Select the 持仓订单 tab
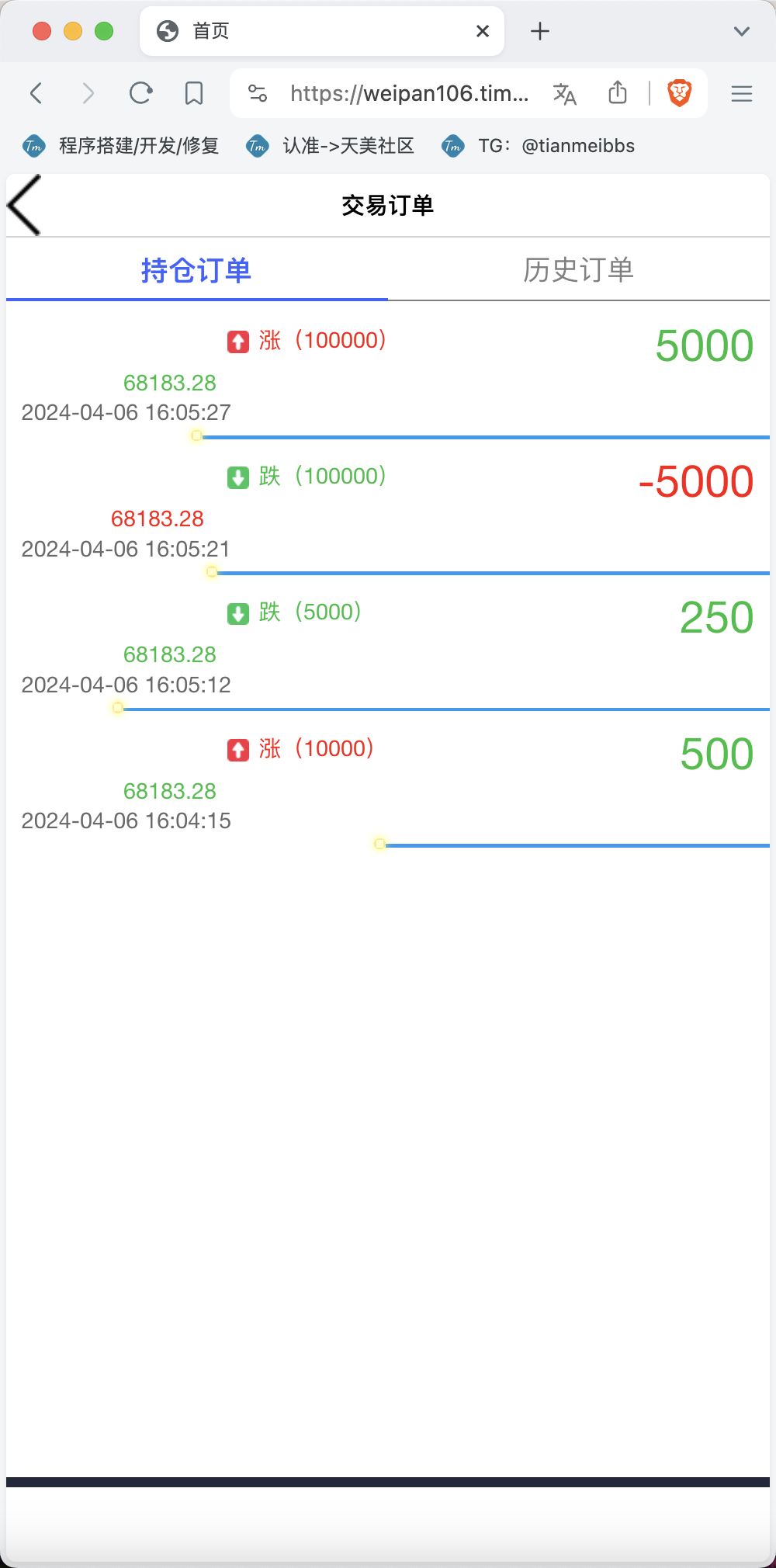The height and width of the screenshot is (1568, 776). (x=196, y=269)
